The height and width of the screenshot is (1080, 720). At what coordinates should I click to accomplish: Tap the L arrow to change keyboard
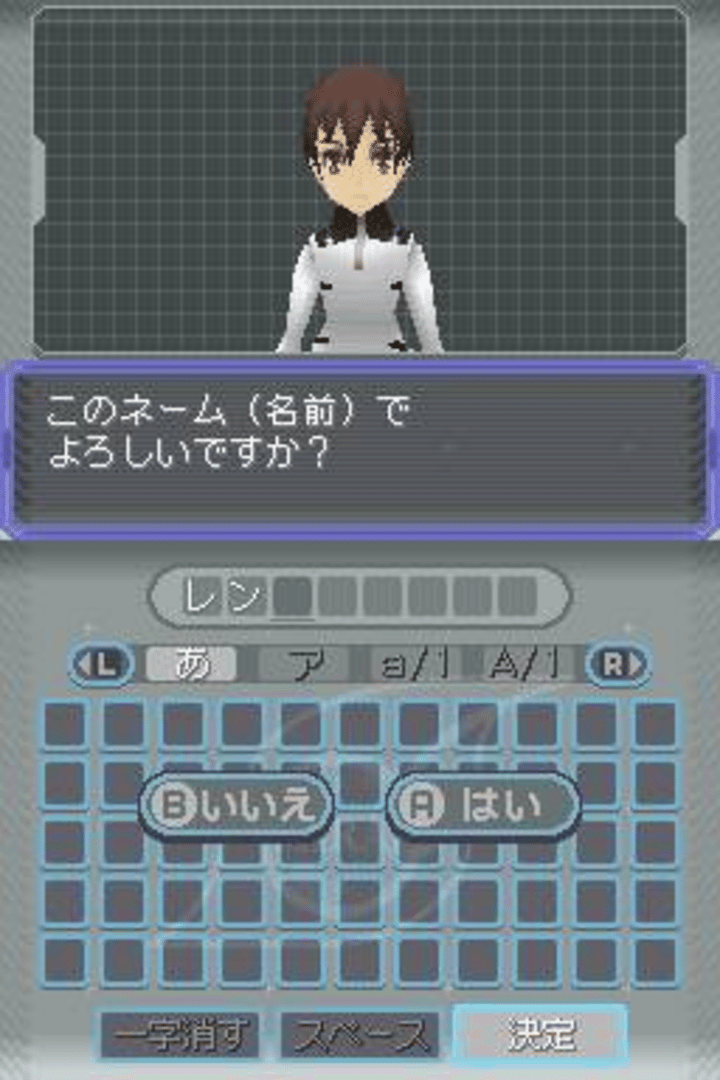coord(101,664)
